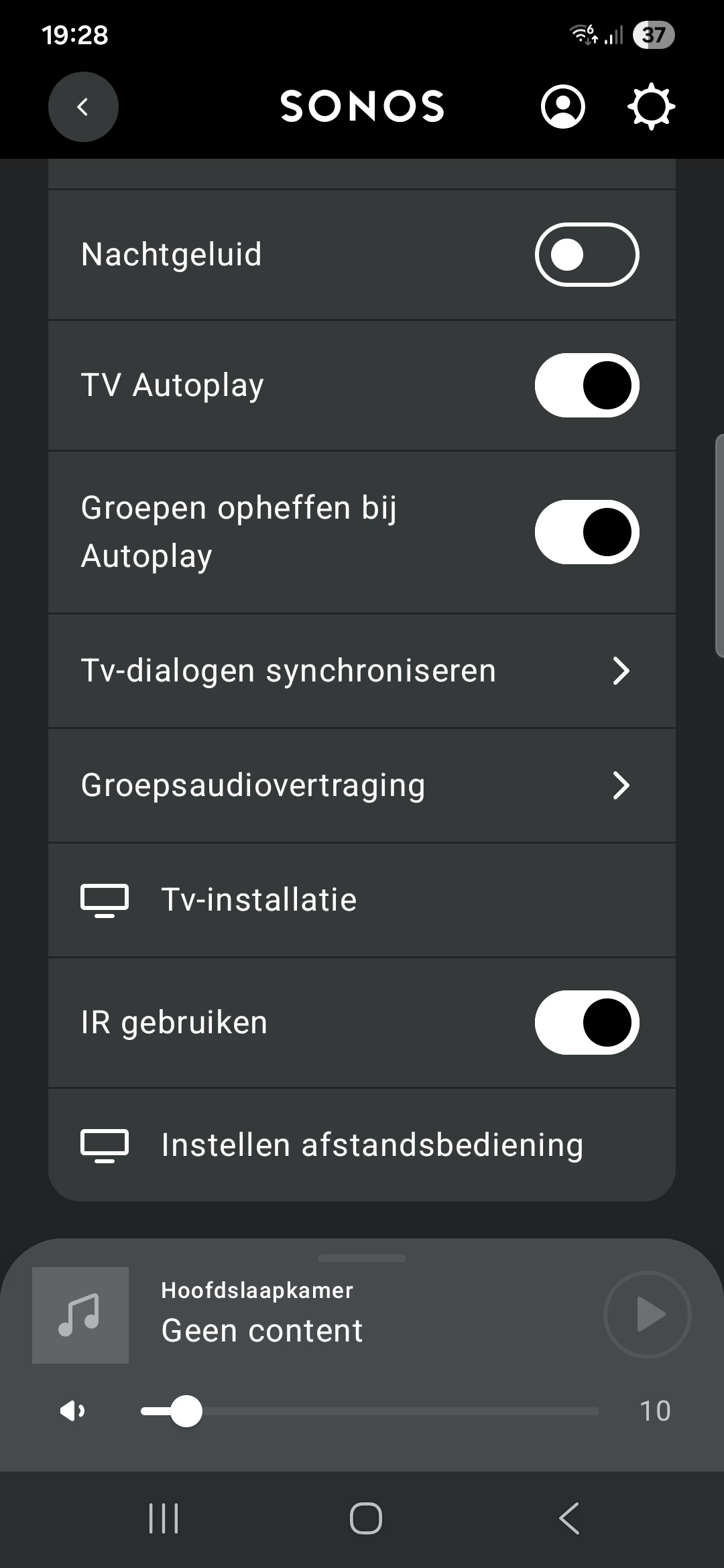Turn off TV Autoplay
Screen dimensions: 724x1568
tap(587, 385)
